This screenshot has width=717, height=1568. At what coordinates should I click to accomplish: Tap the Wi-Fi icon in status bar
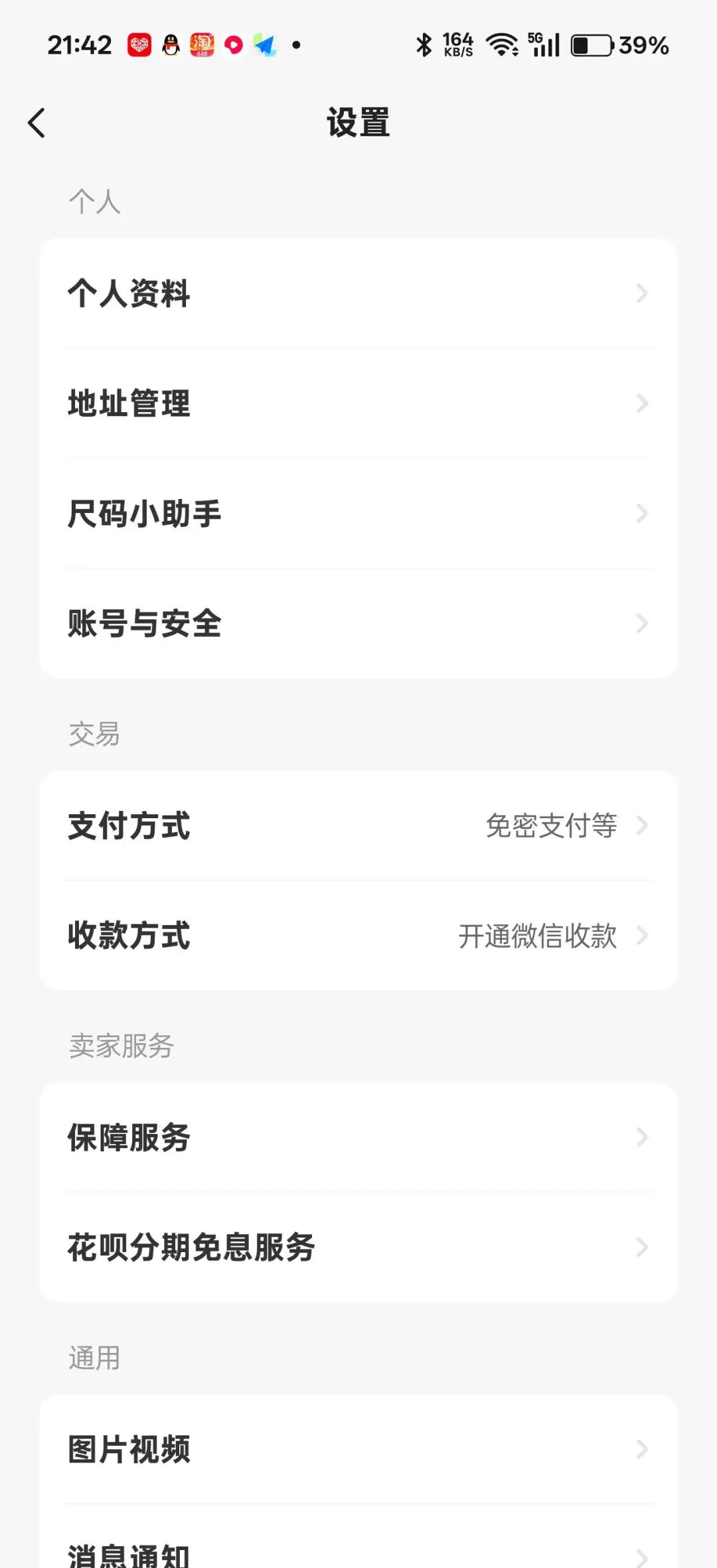click(501, 44)
